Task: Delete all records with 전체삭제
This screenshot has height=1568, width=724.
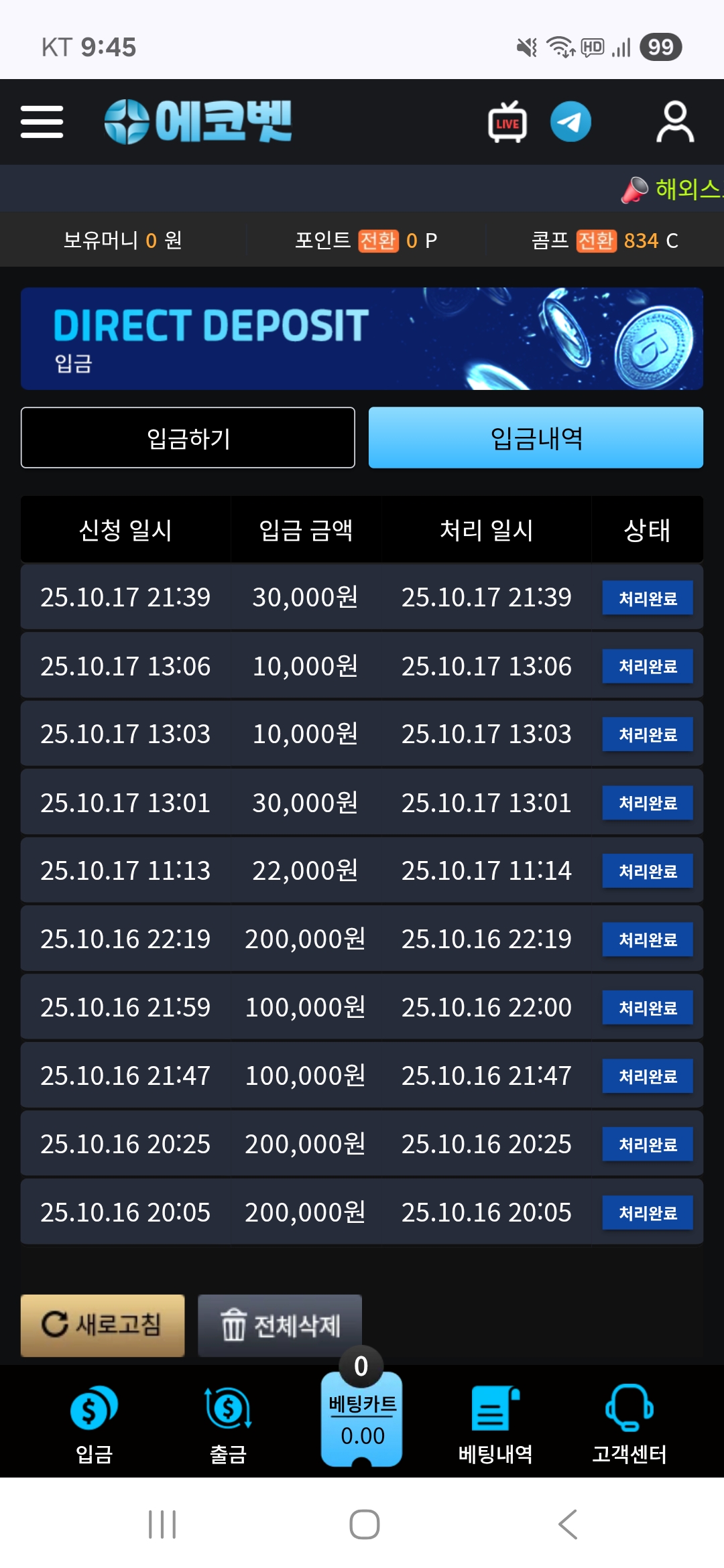Action: tap(280, 1325)
